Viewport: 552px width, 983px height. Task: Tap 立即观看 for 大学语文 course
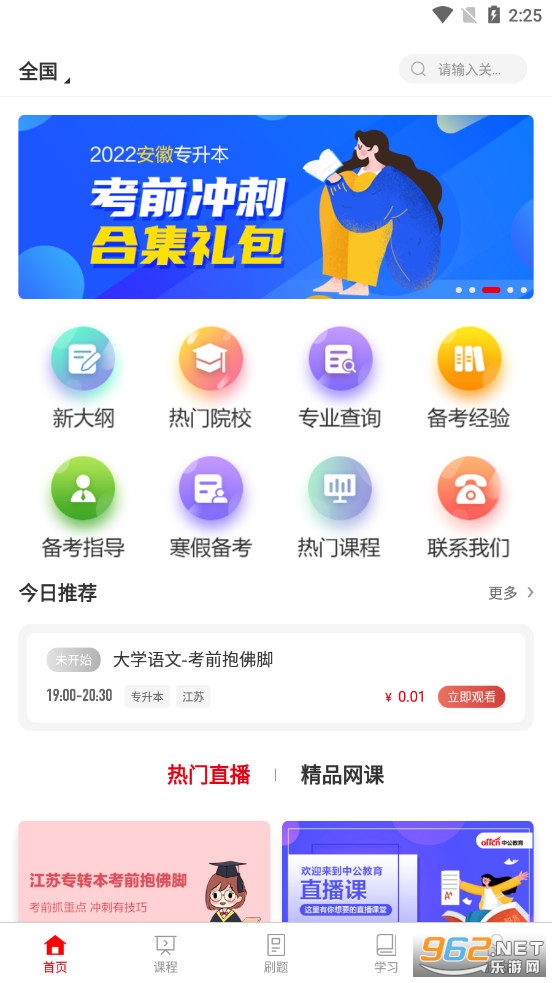point(471,697)
